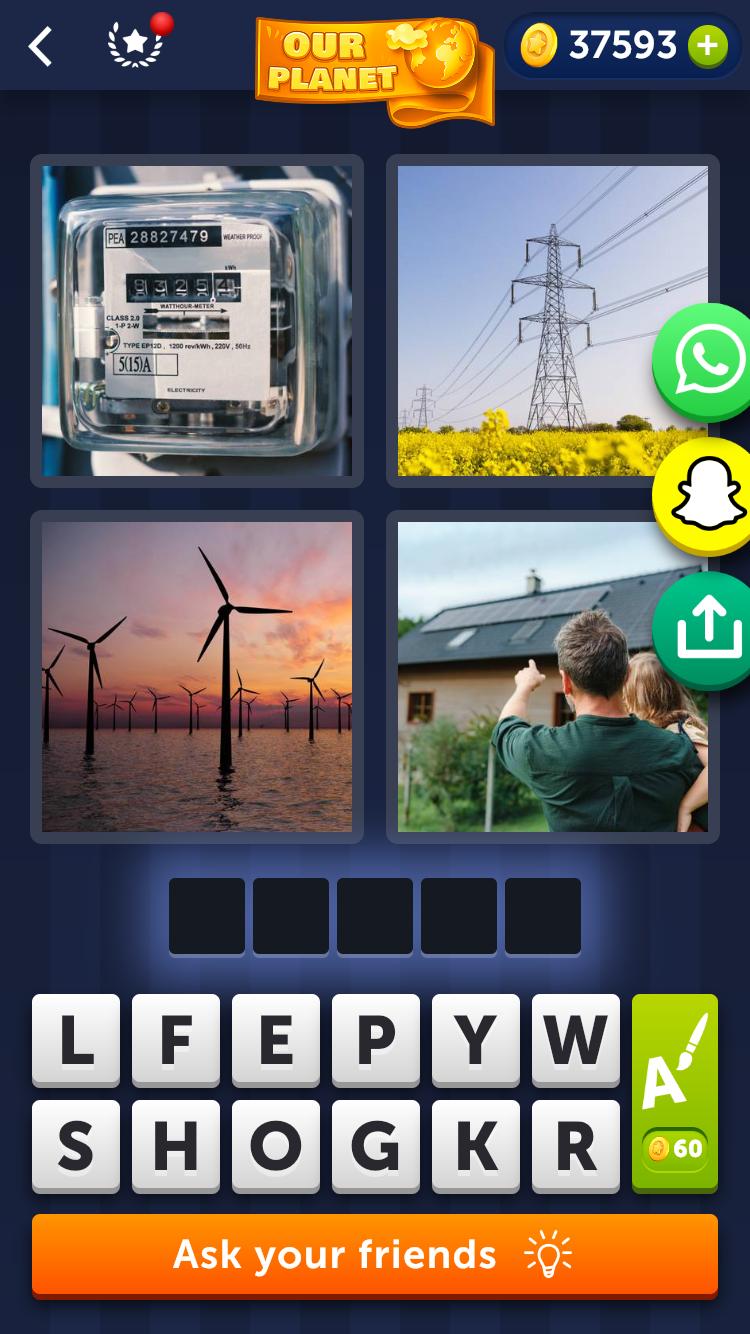Select the letter W tile
The width and height of the screenshot is (750, 1334).
tap(576, 1040)
